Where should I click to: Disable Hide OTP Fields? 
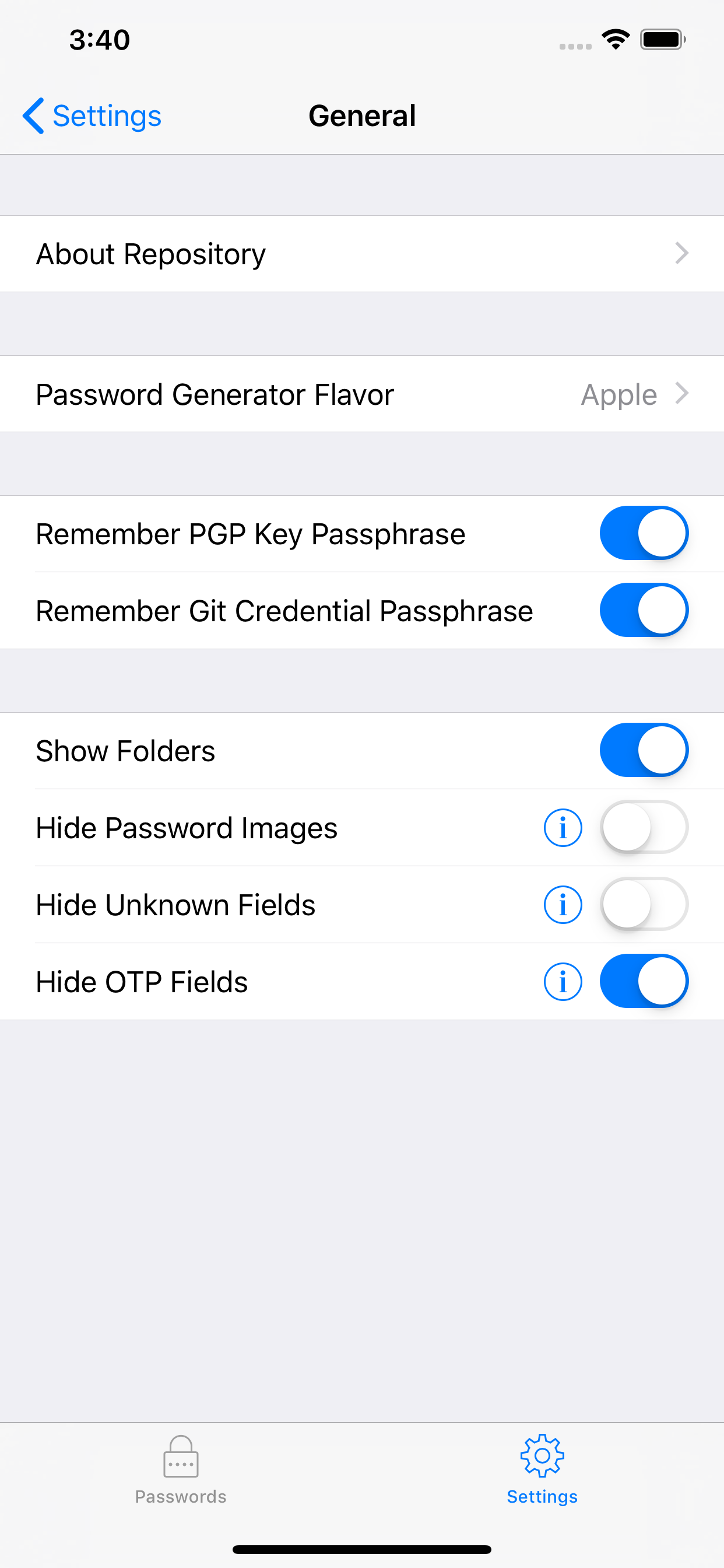pos(644,981)
